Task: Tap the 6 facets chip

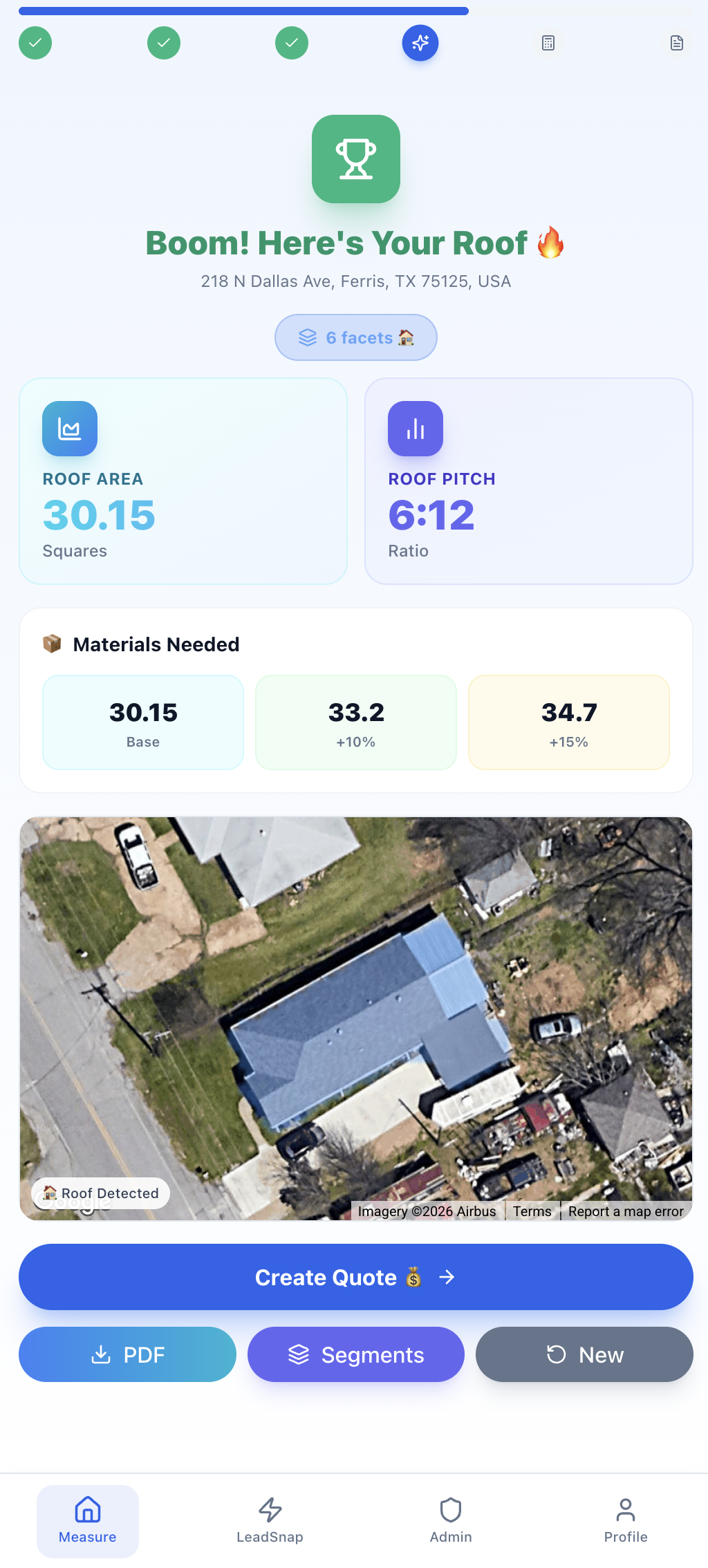Action: coord(355,337)
